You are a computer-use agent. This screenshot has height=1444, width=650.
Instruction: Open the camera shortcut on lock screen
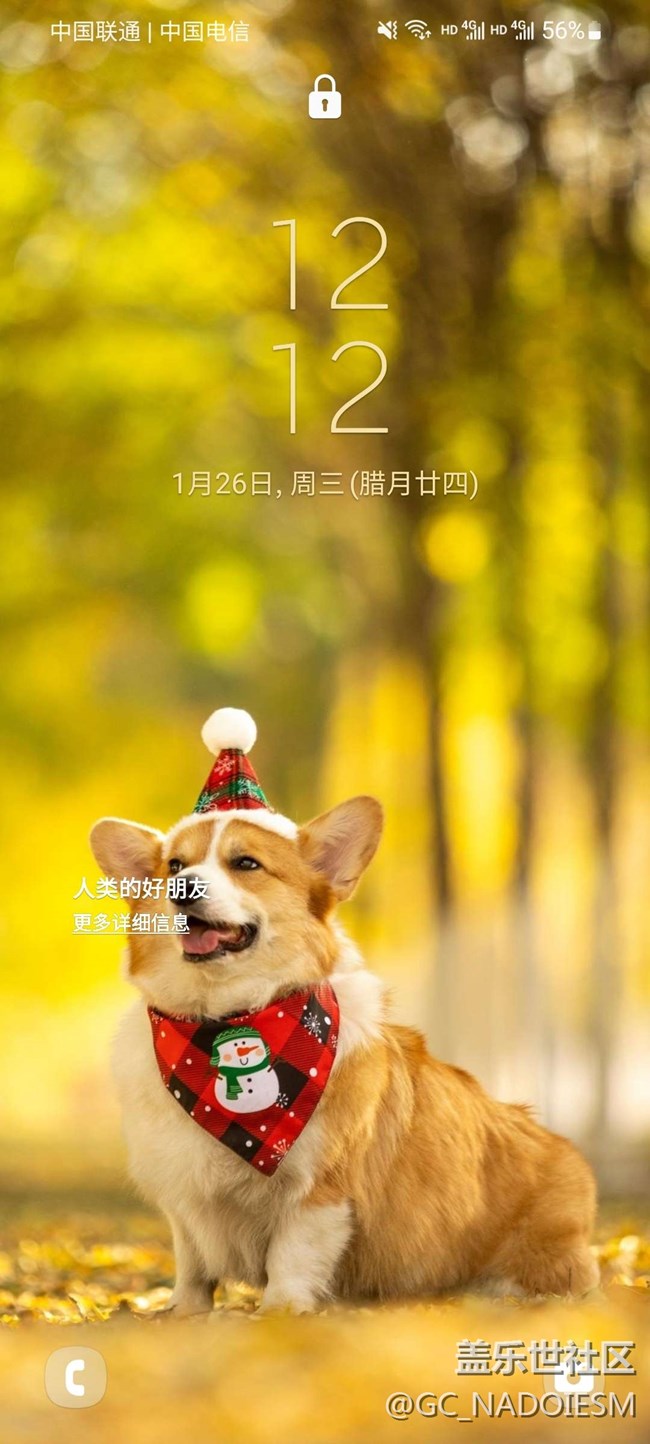[x=574, y=1377]
